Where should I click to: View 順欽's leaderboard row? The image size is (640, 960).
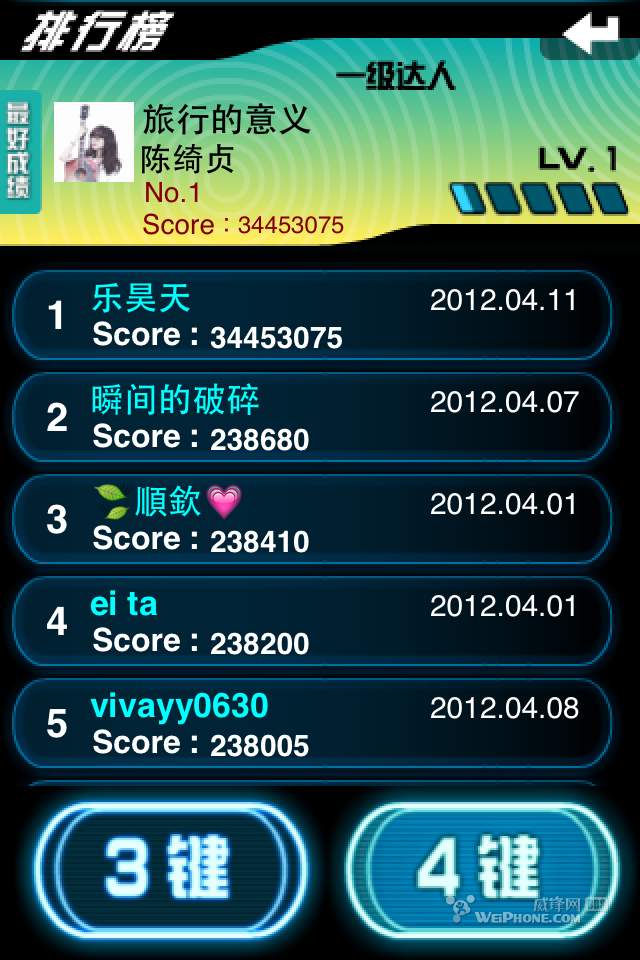pyautogui.click(x=312, y=520)
